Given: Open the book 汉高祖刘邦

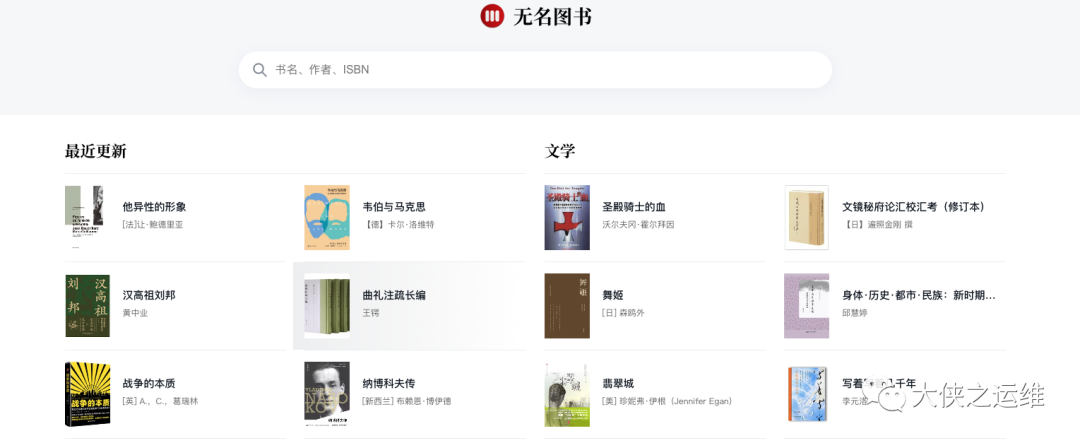Looking at the screenshot, I should tap(149, 295).
